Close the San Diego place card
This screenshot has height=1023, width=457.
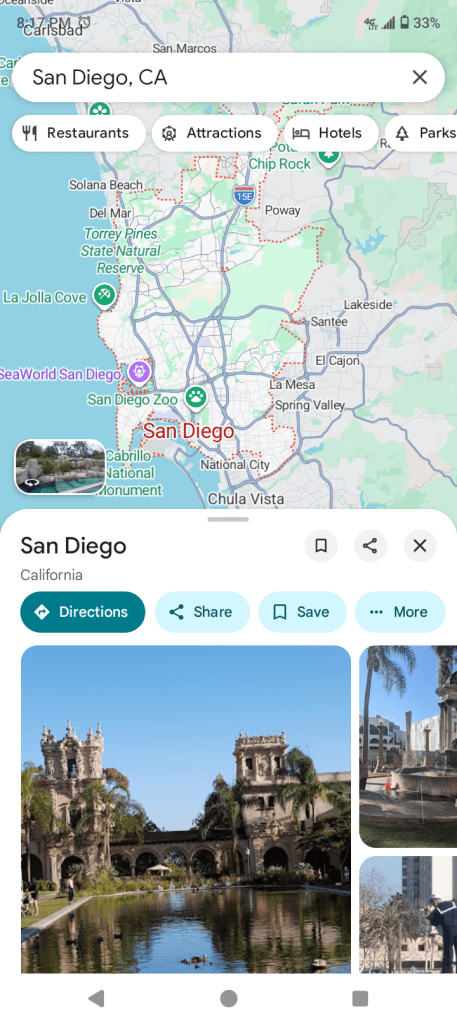tap(420, 545)
